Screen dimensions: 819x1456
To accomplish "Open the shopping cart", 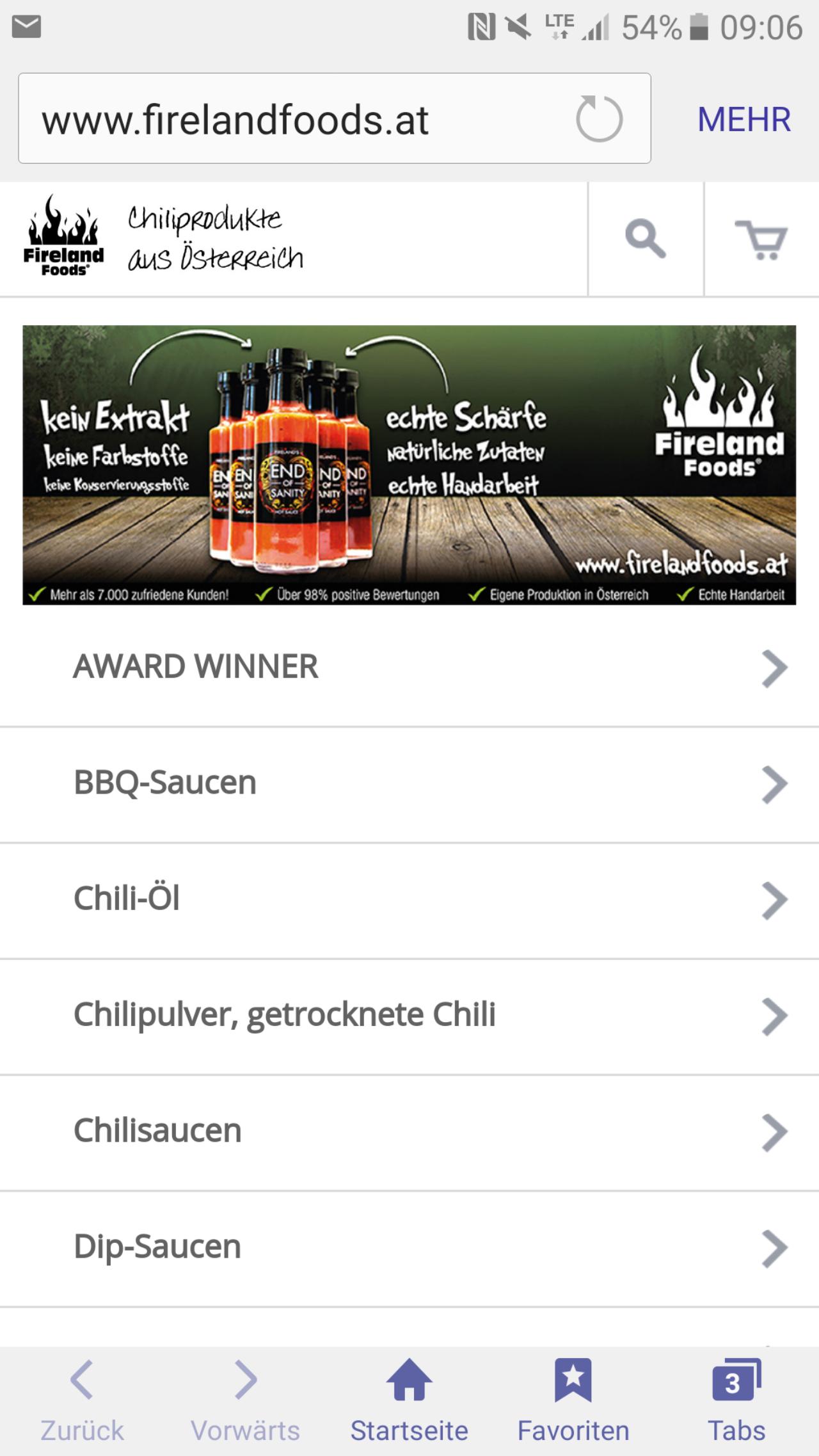I will (761, 239).
